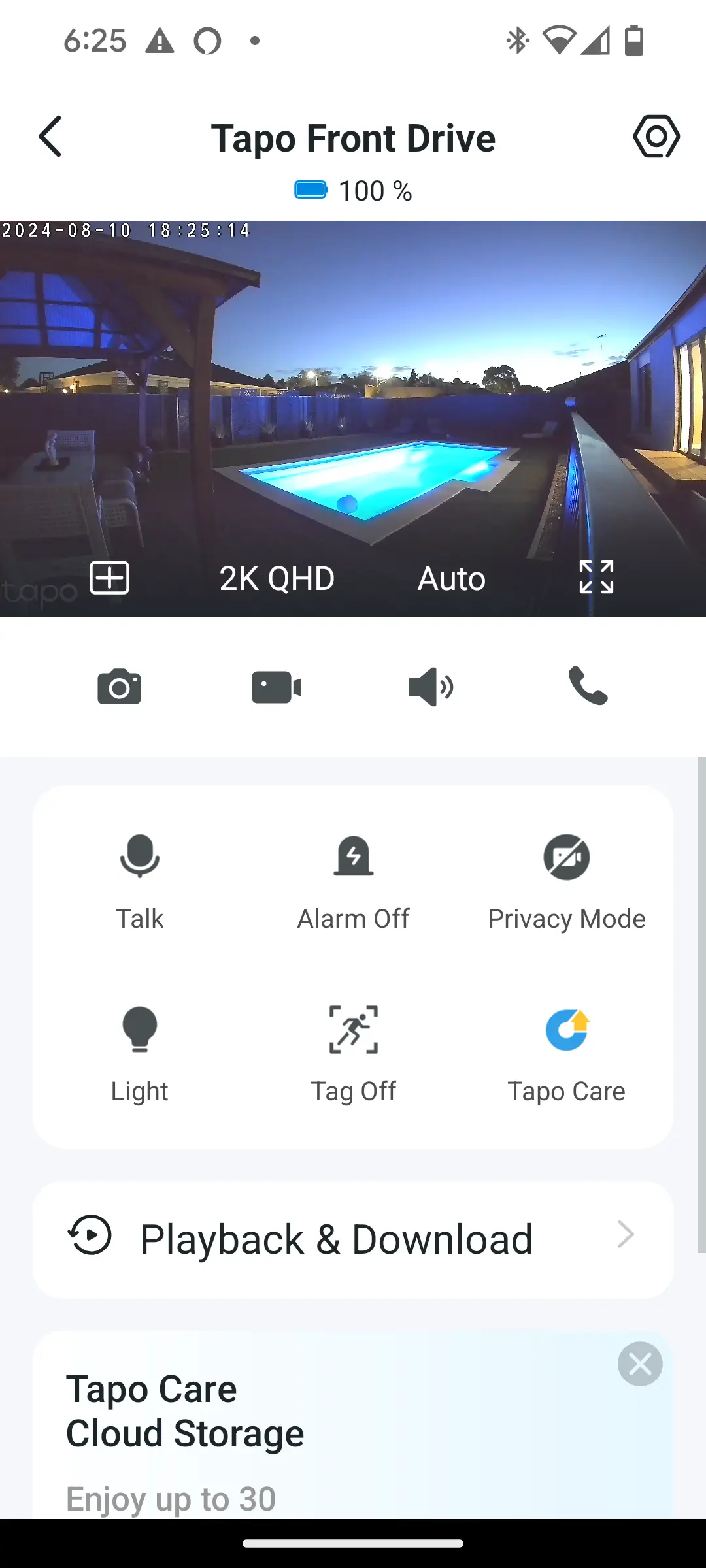Mute the live view speaker
This screenshot has height=1568, width=706.
tap(431, 687)
